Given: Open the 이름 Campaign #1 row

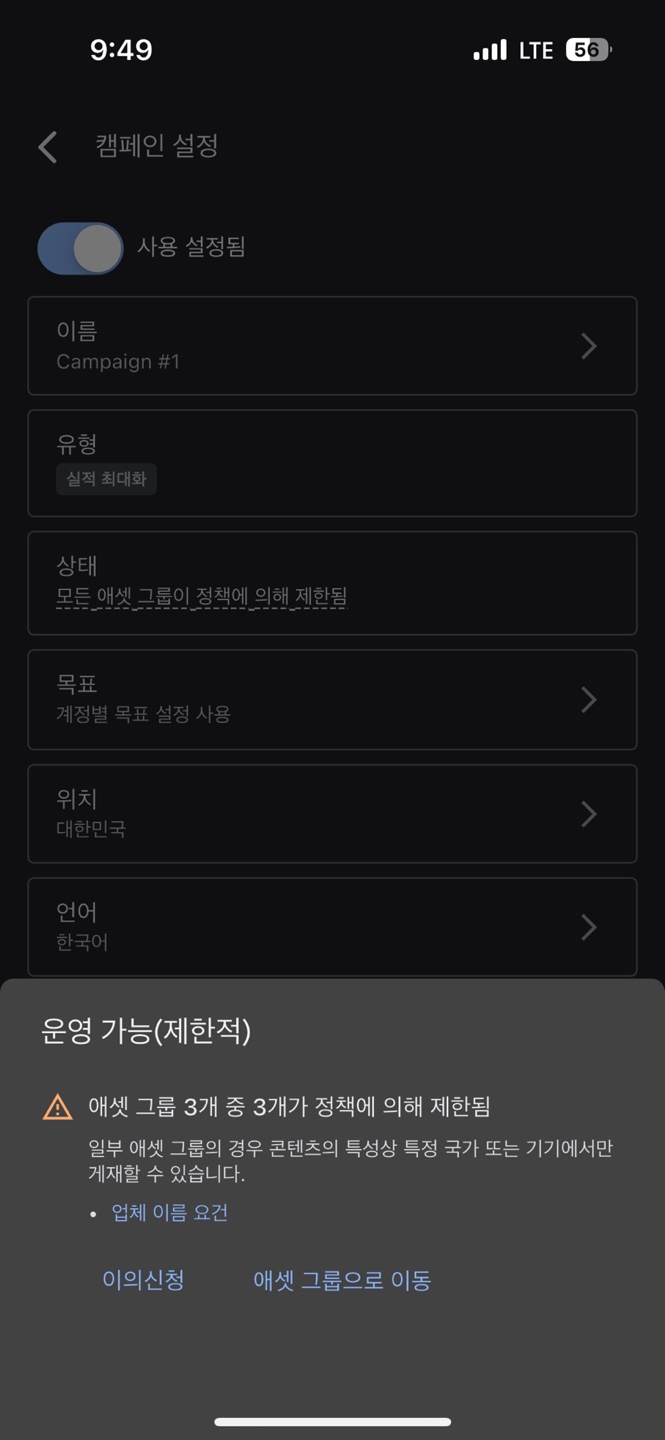Looking at the screenshot, I should pyautogui.click(x=332, y=346).
